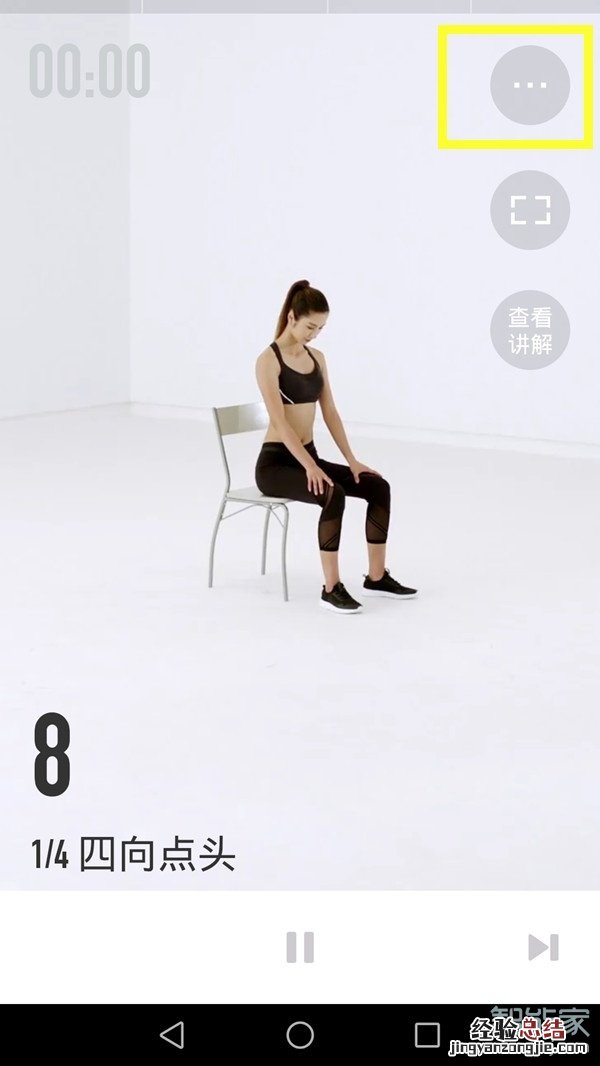The width and height of the screenshot is (600, 1066).
Task: Open the three-dot more options menu
Action: pyautogui.click(x=530, y=85)
